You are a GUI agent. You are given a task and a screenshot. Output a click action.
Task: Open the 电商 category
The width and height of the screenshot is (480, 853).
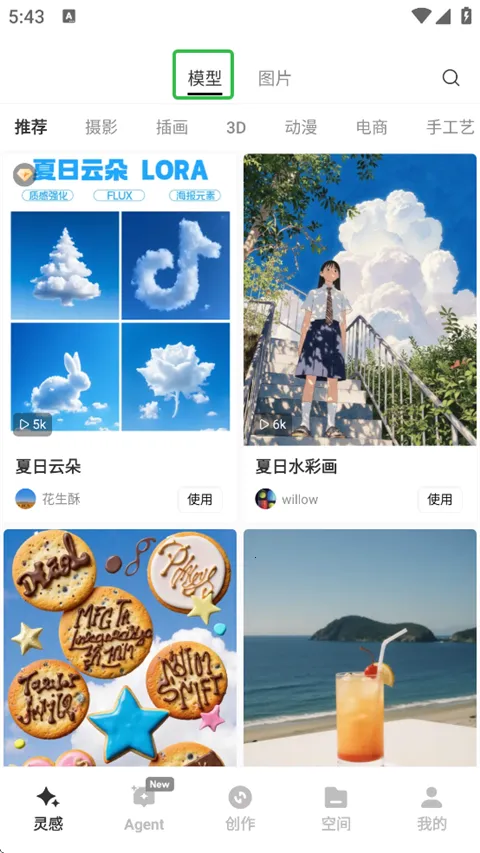372,127
